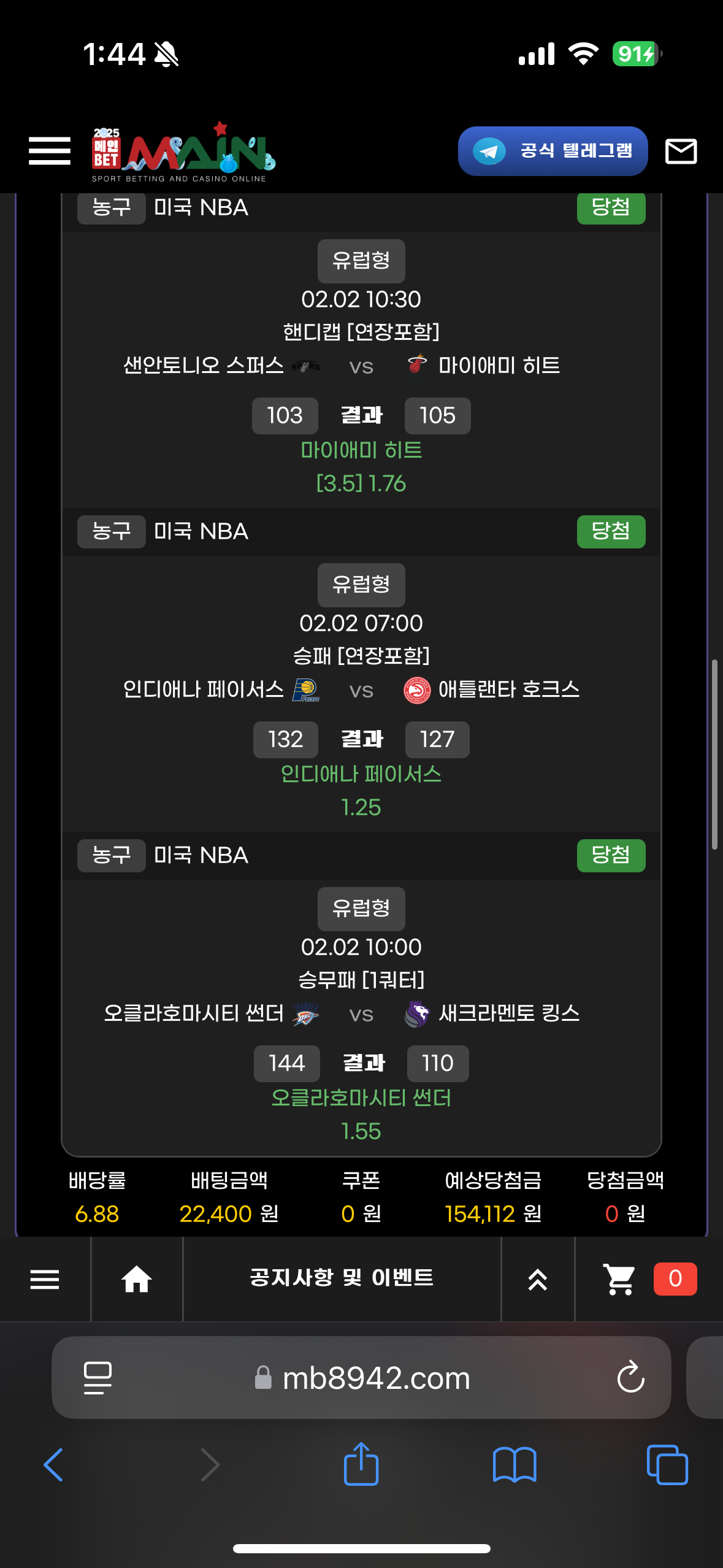Share this page
This screenshot has width=723, height=1568.
[361, 1464]
